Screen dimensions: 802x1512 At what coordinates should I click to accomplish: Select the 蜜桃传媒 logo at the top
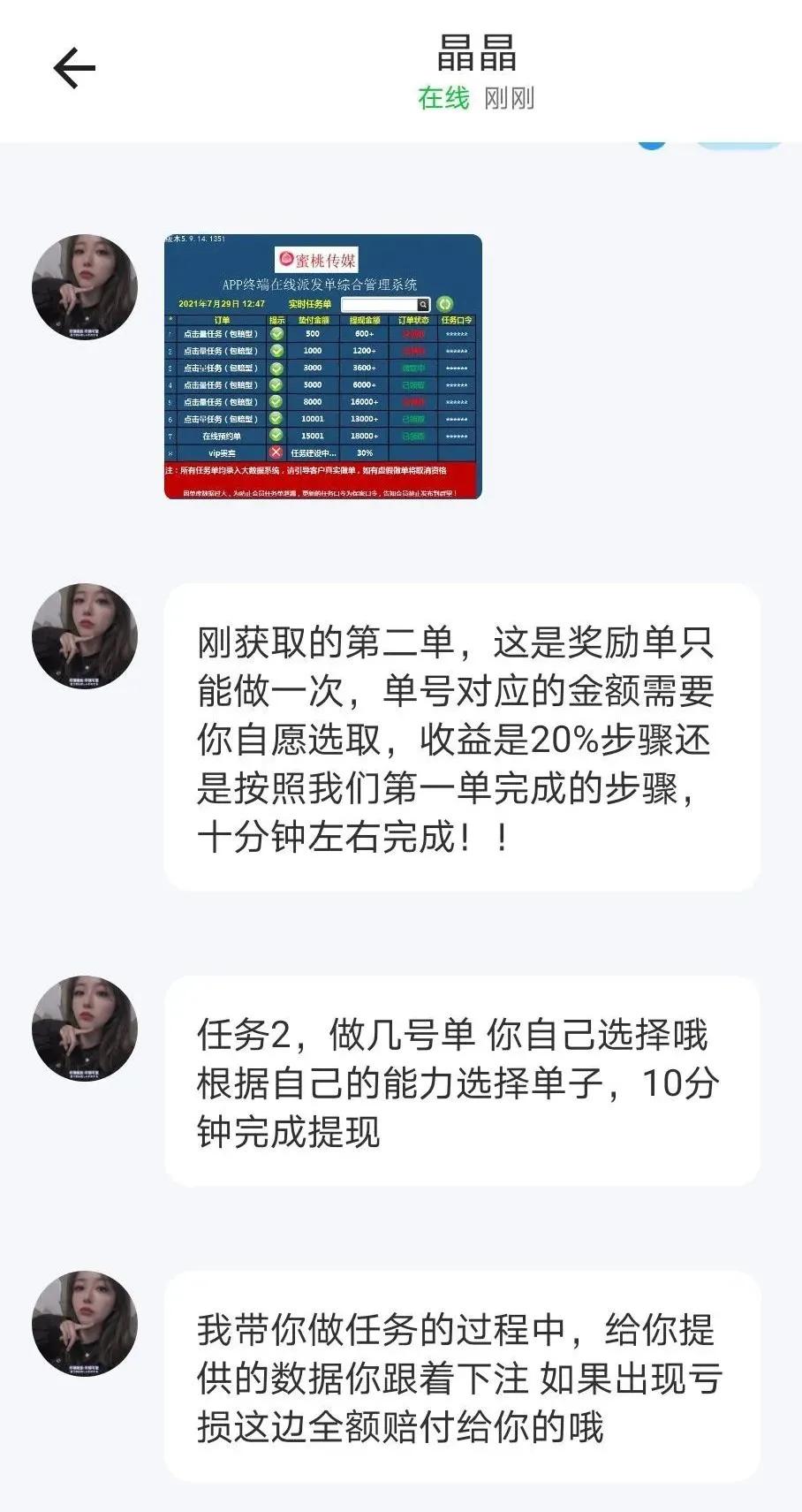click(x=318, y=261)
